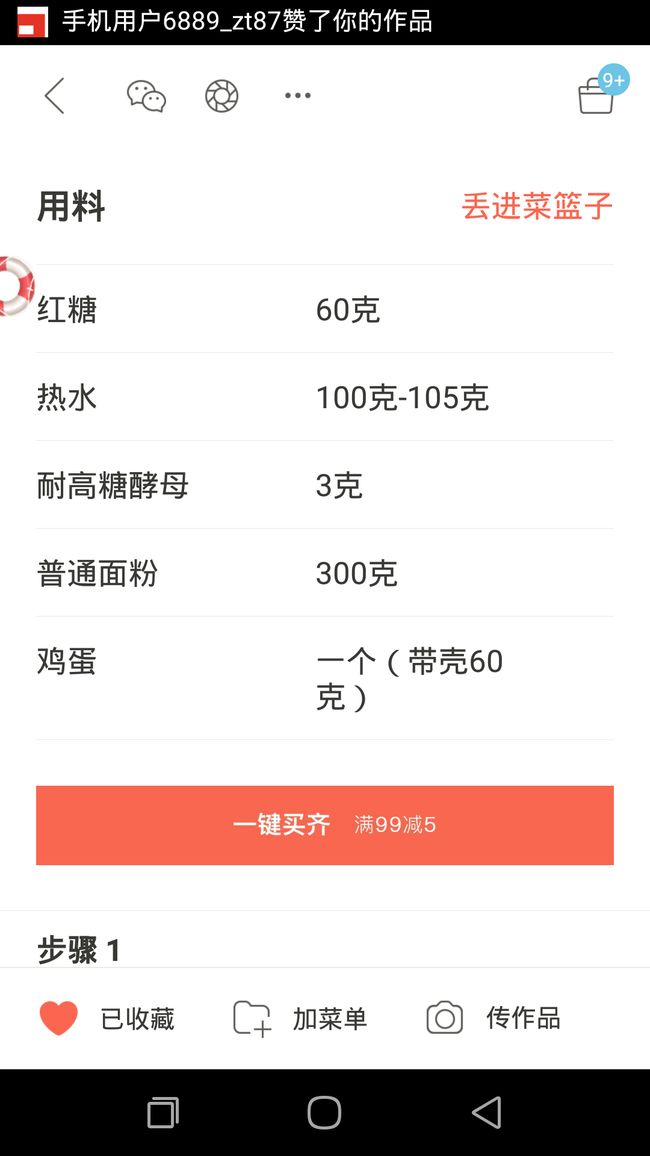The image size is (650, 1156).
Task: Share recipe via the WeChat icon
Action: coord(147,96)
